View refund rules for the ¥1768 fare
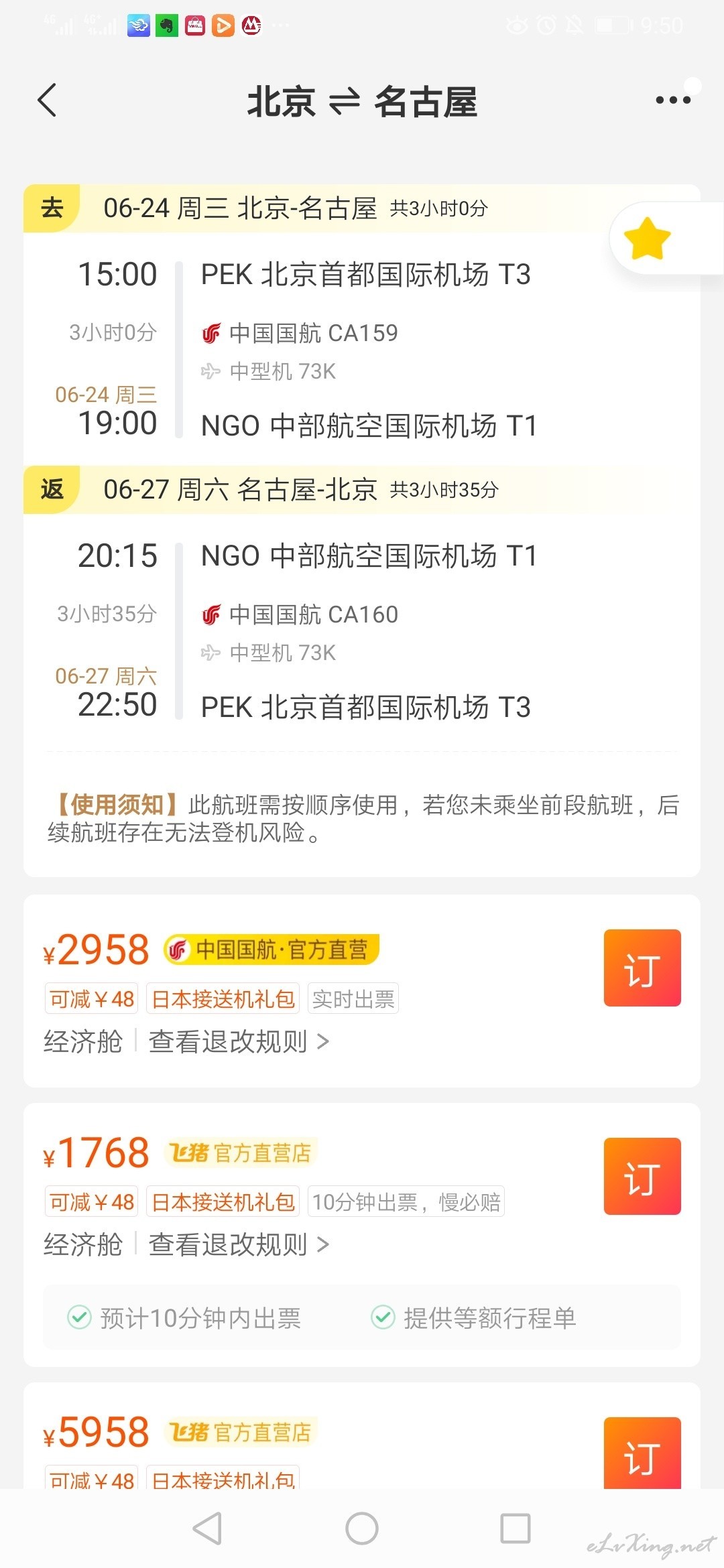Image resolution: width=724 pixels, height=1568 pixels. pyautogui.click(x=239, y=1244)
